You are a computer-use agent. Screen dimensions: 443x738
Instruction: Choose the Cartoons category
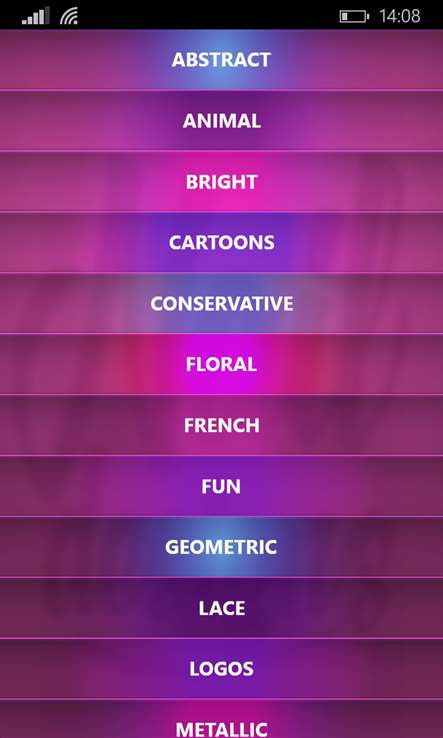click(x=221, y=243)
